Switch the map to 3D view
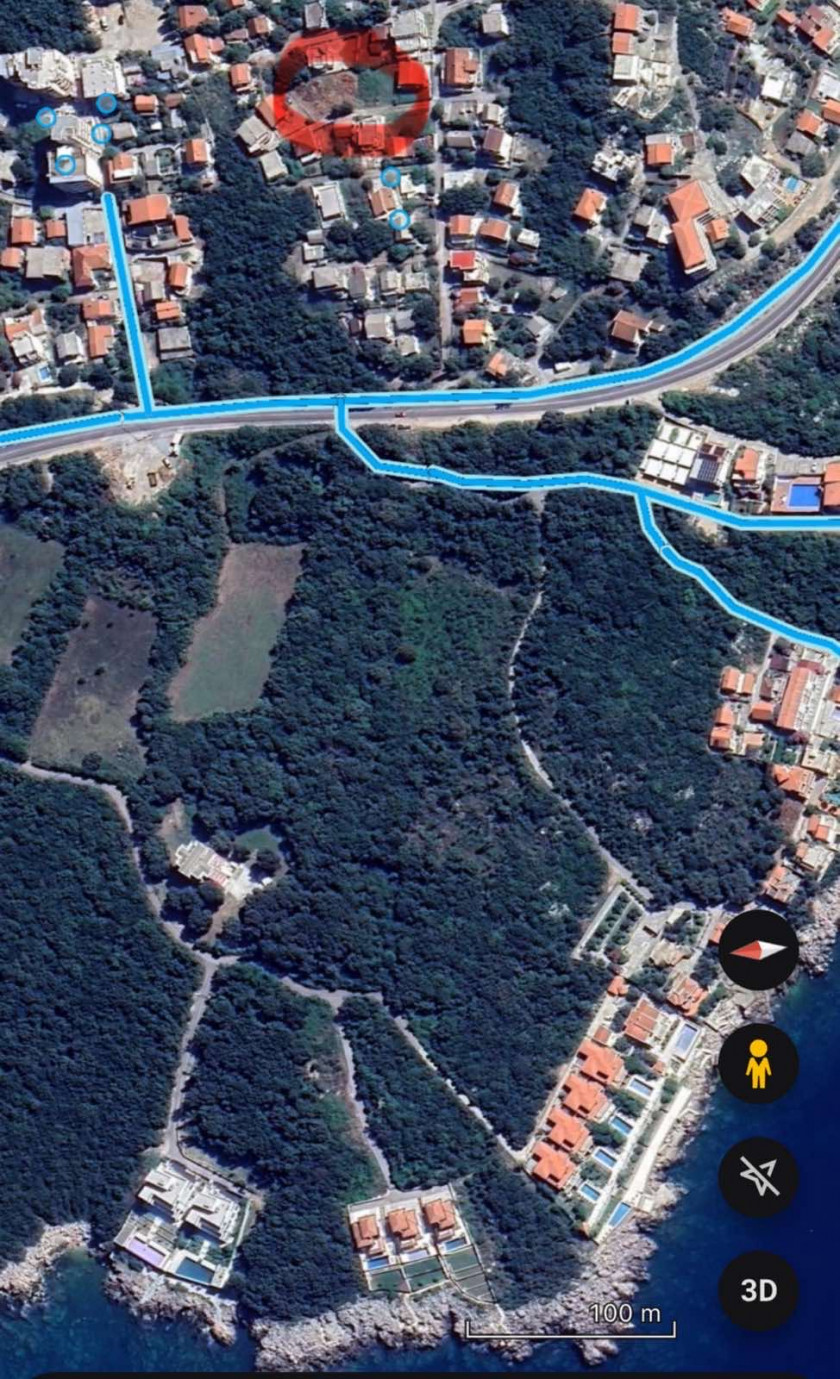 (x=758, y=1290)
